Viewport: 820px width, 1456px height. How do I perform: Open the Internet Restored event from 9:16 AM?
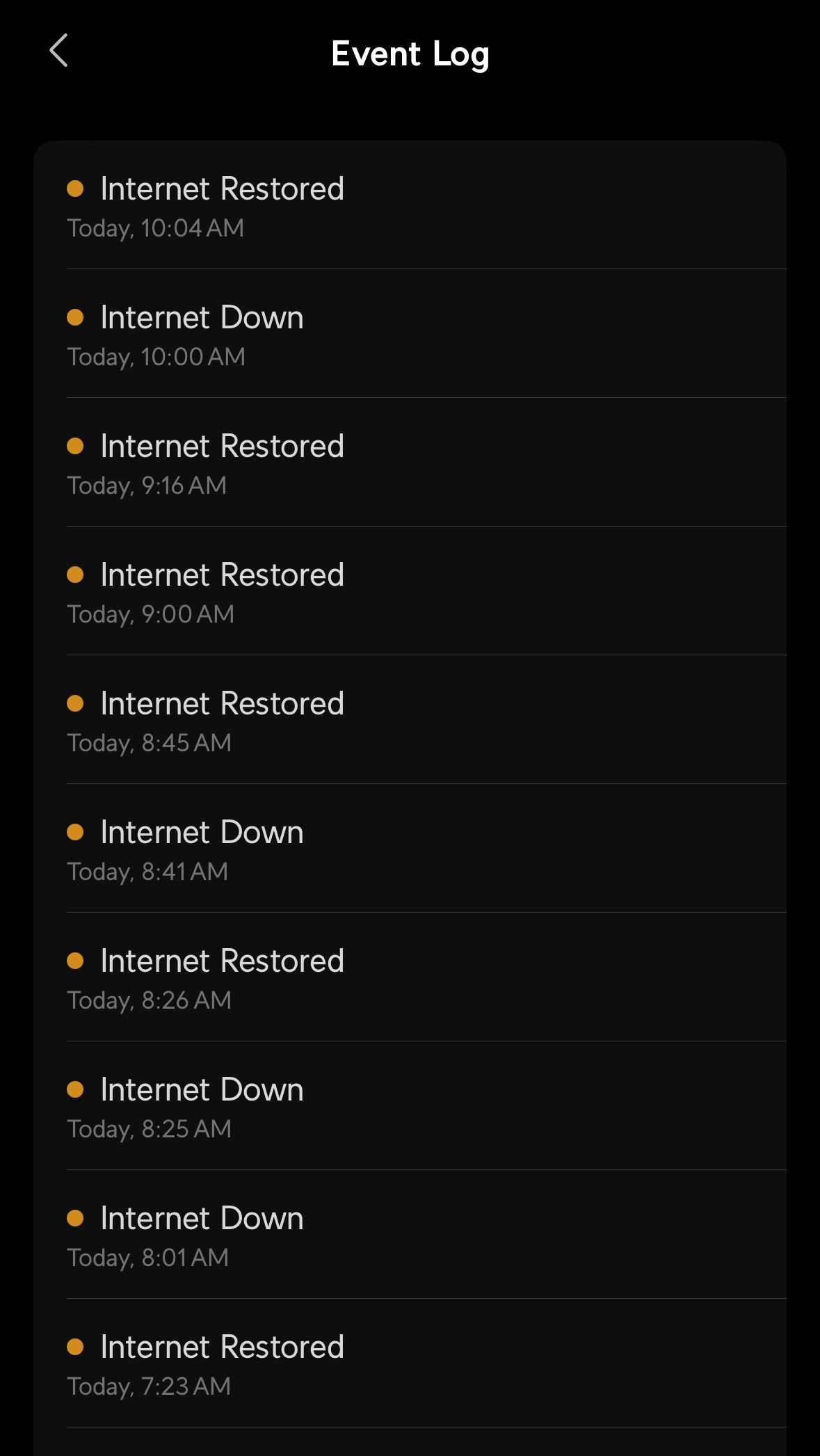223,447
